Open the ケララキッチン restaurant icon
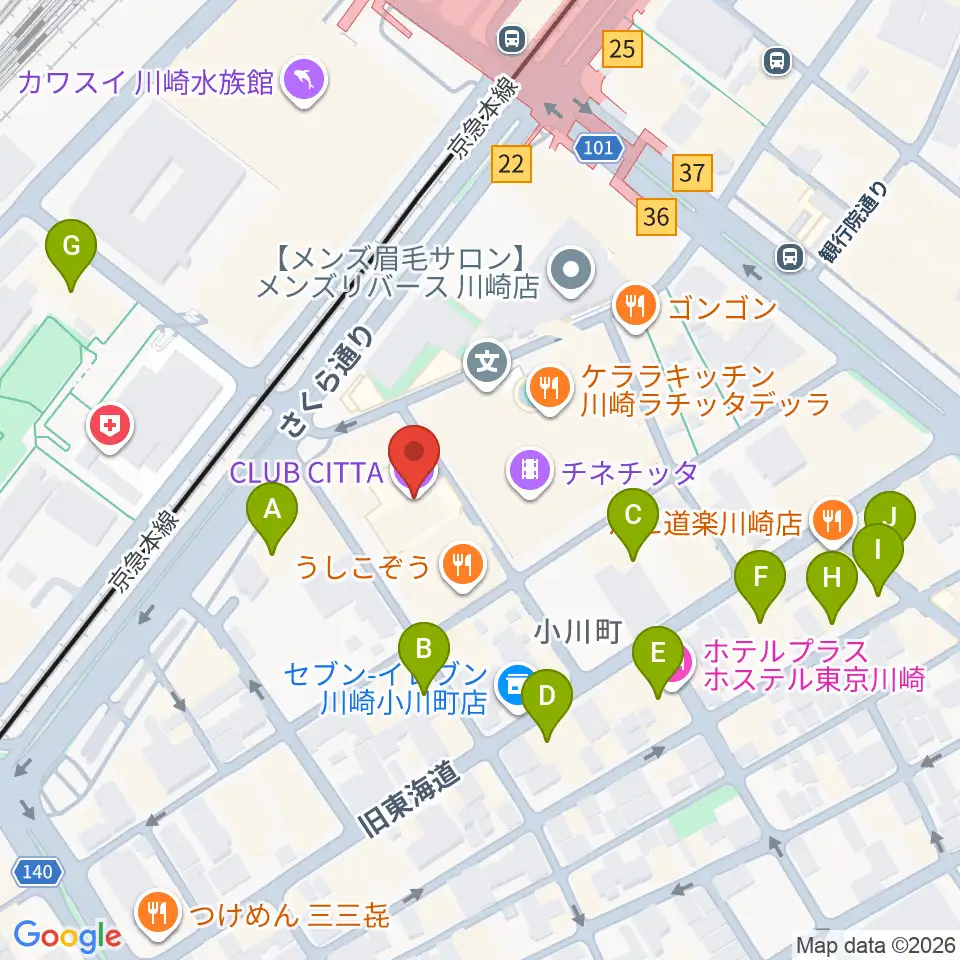960x960 pixels. coord(550,389)
